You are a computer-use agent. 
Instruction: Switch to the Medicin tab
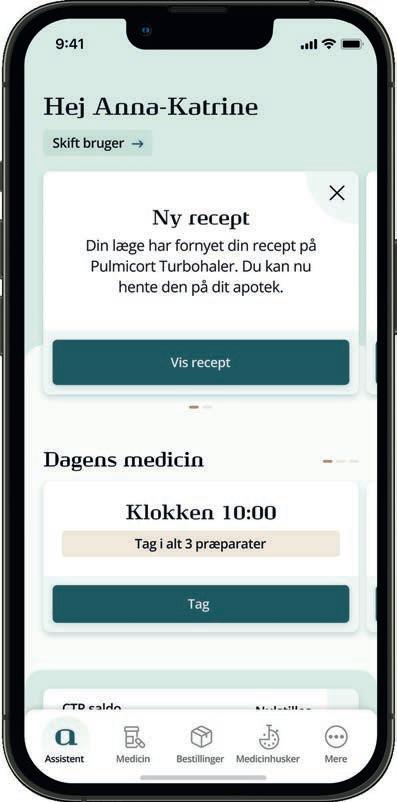pyautogui.click(x=133, y=744)
